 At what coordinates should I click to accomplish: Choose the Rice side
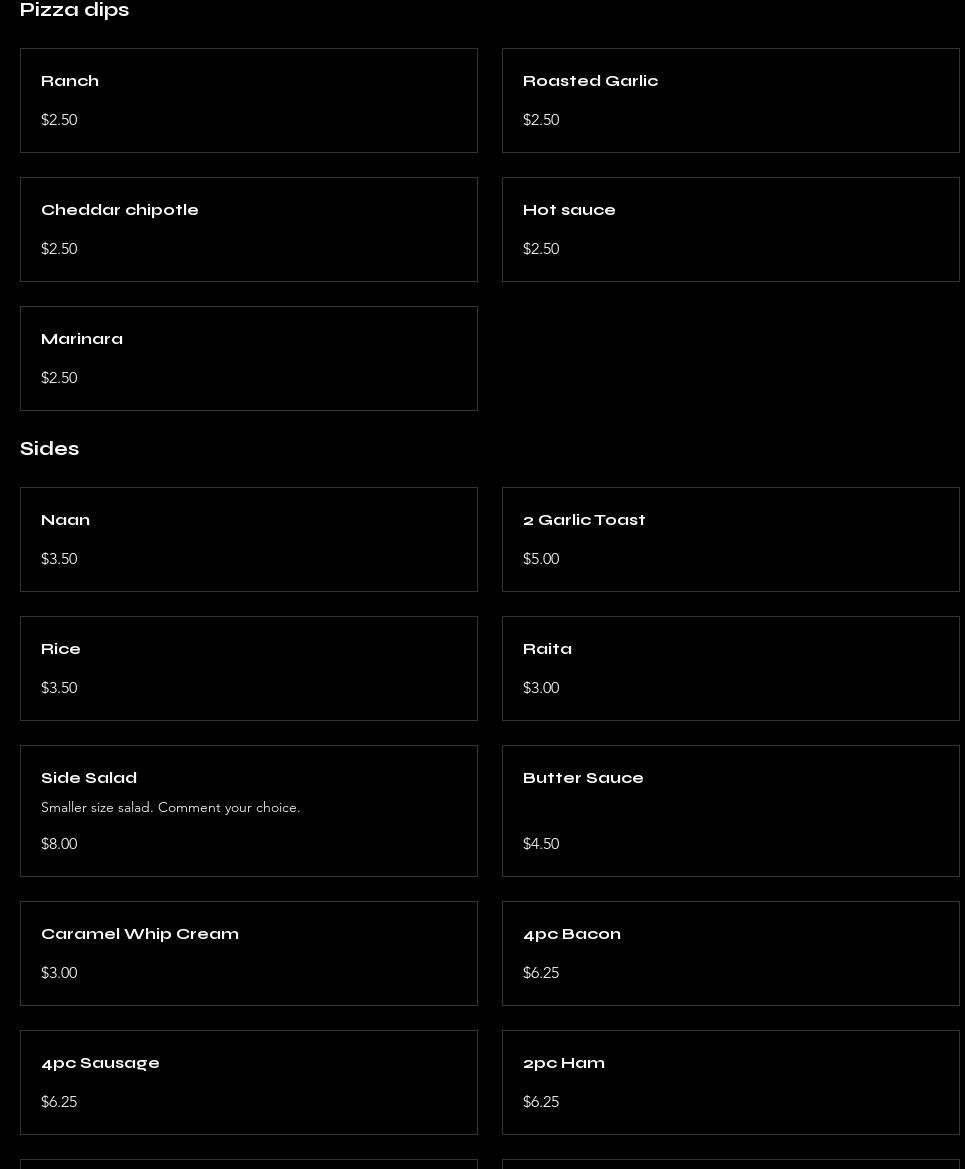point(248,668)
